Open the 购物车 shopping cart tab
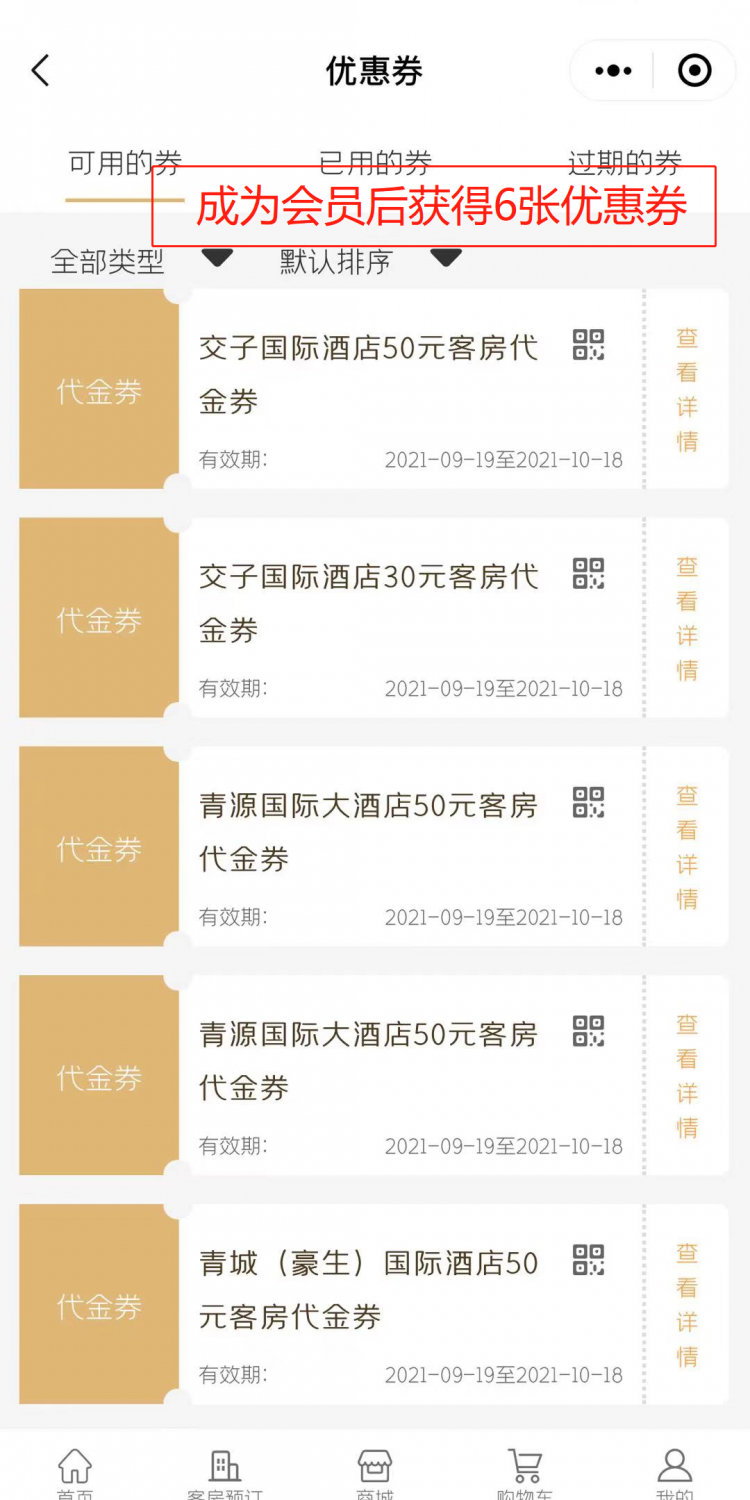Viewport: 750px width, 1500px height. pyautogui.click(x=525, y=1474)
